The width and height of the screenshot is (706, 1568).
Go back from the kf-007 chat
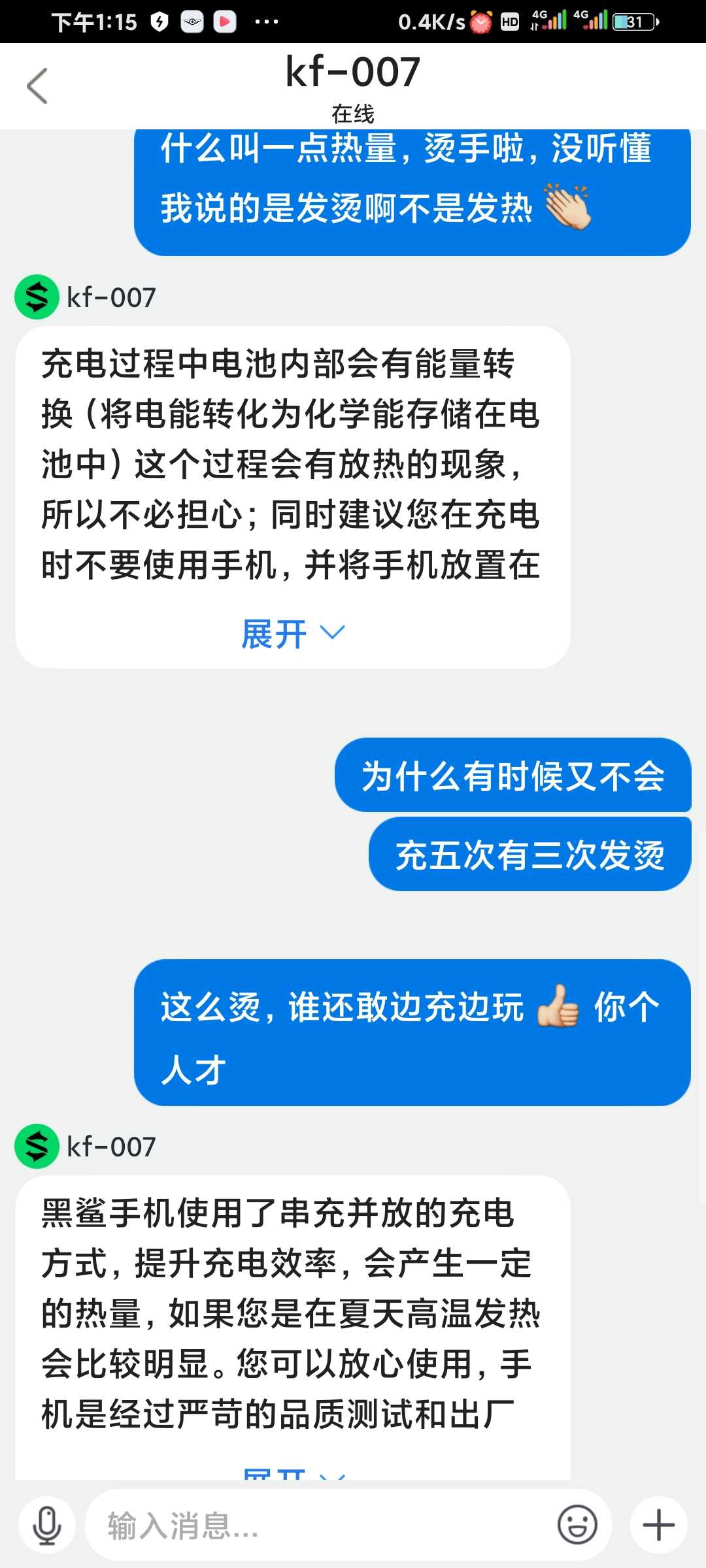(x=37, y=86)
